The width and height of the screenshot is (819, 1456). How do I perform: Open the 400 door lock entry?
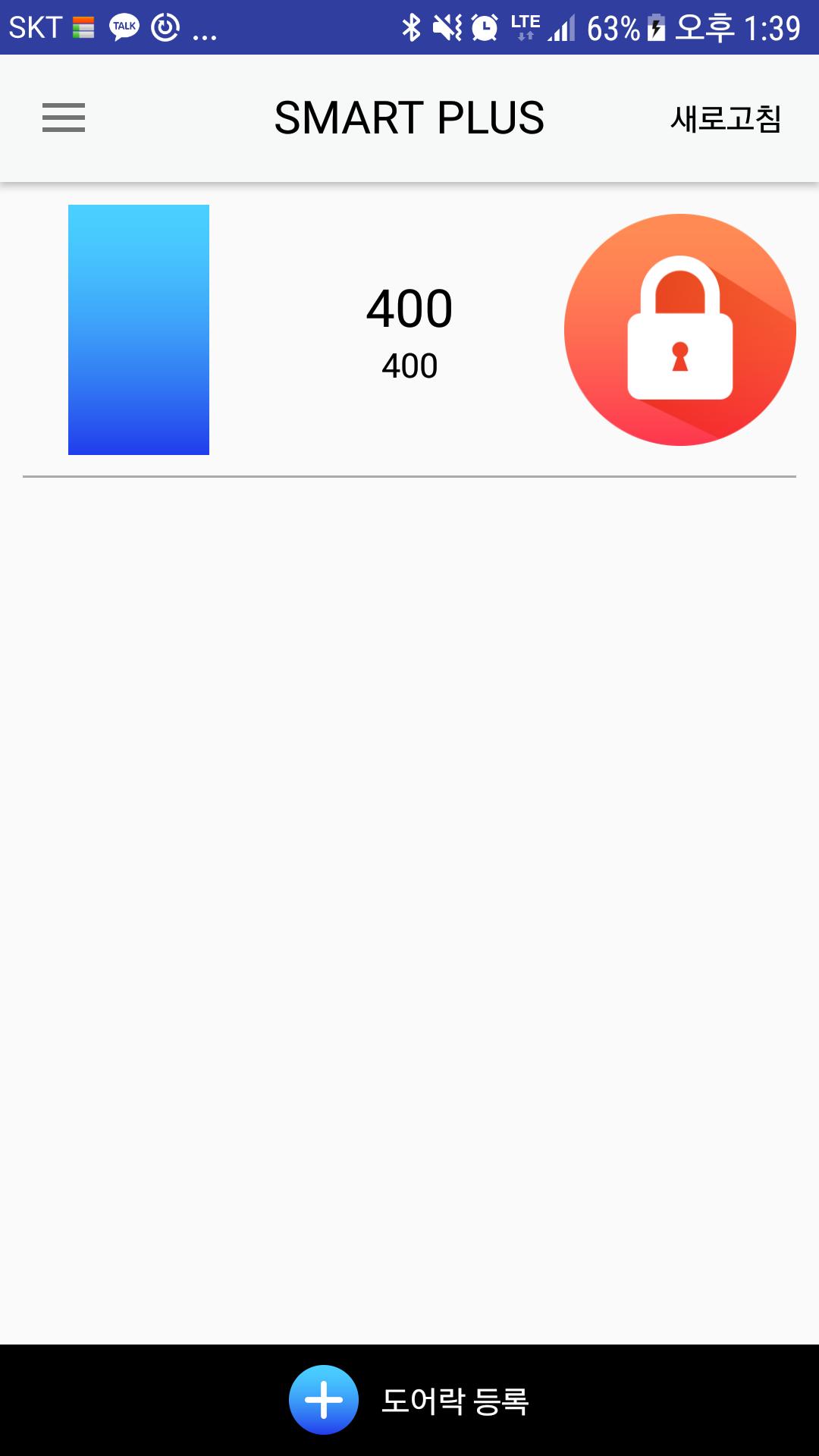tap(409, 330)
